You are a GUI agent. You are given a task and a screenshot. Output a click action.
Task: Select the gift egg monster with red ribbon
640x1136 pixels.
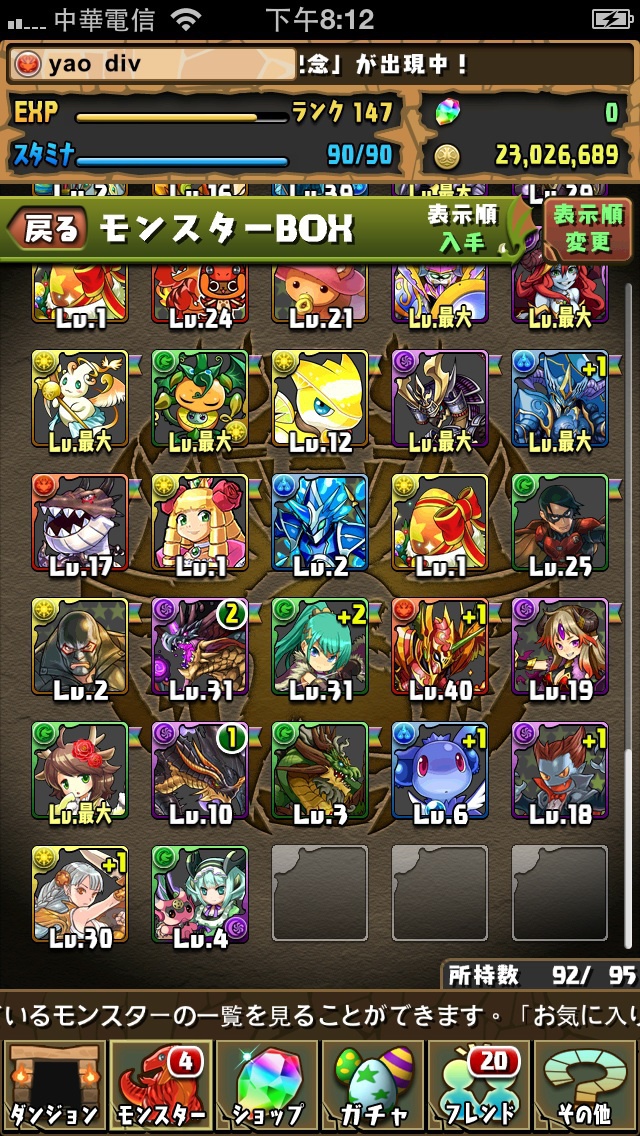440,524
